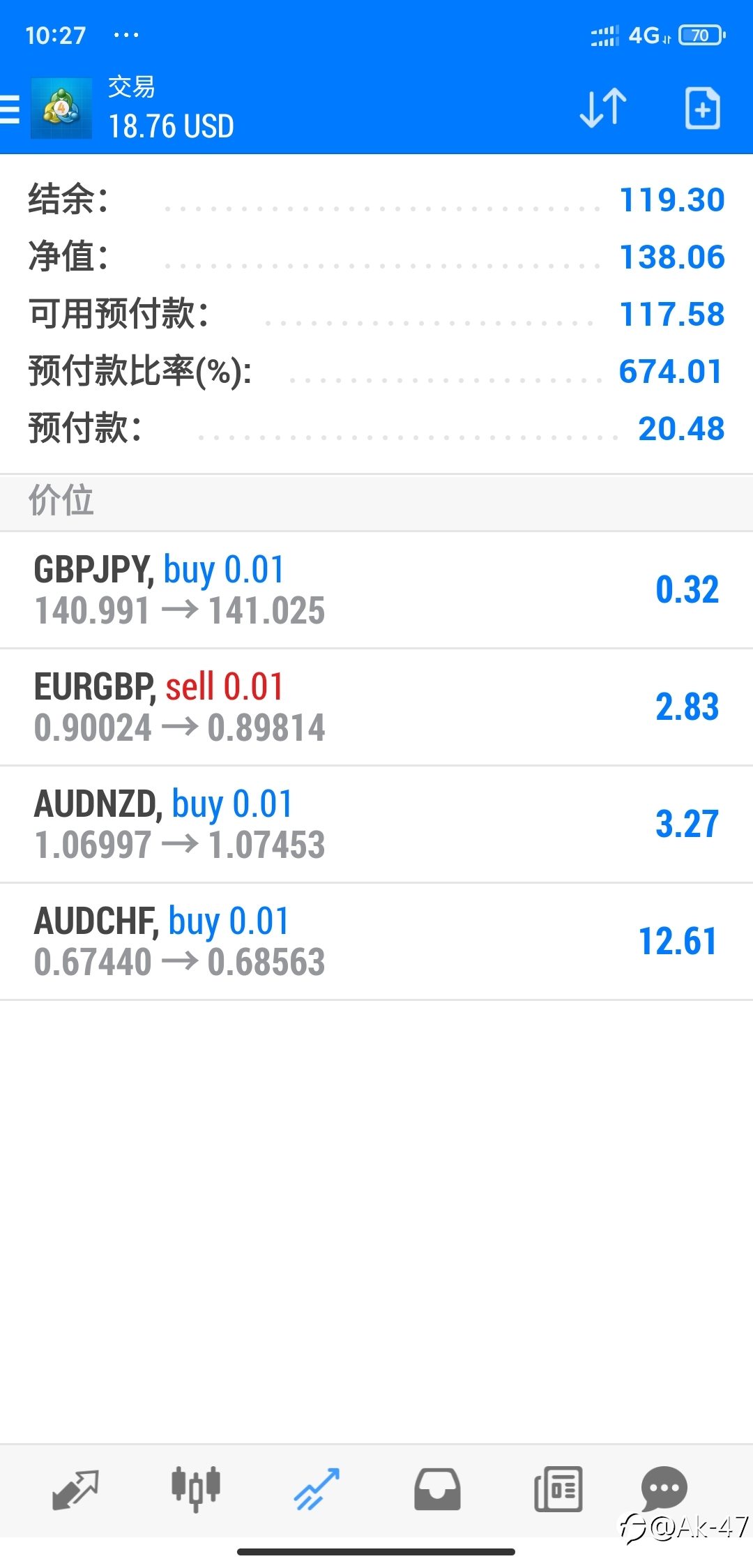Open the AUDCHF buy position

[x=376, y=942]
